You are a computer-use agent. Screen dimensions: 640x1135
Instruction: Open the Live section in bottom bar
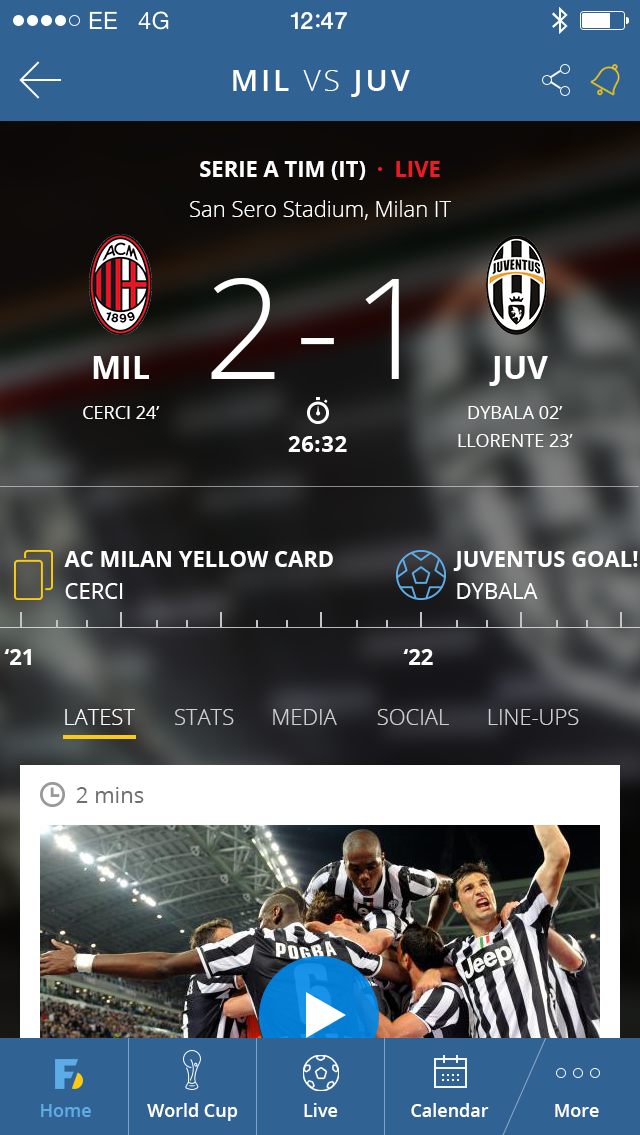(x=320, y=1087)
